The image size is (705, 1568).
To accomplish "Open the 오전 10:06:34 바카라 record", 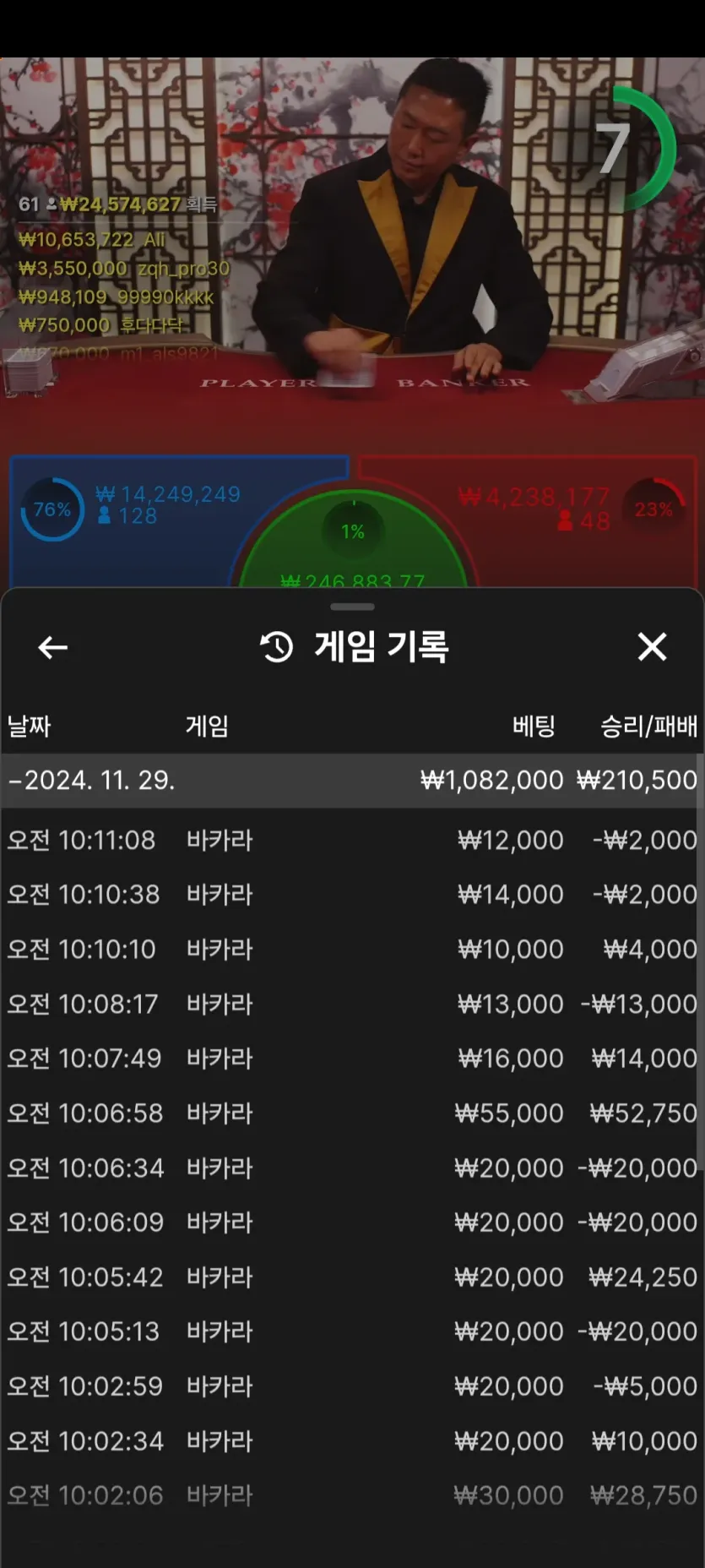I will [351, 1168].
